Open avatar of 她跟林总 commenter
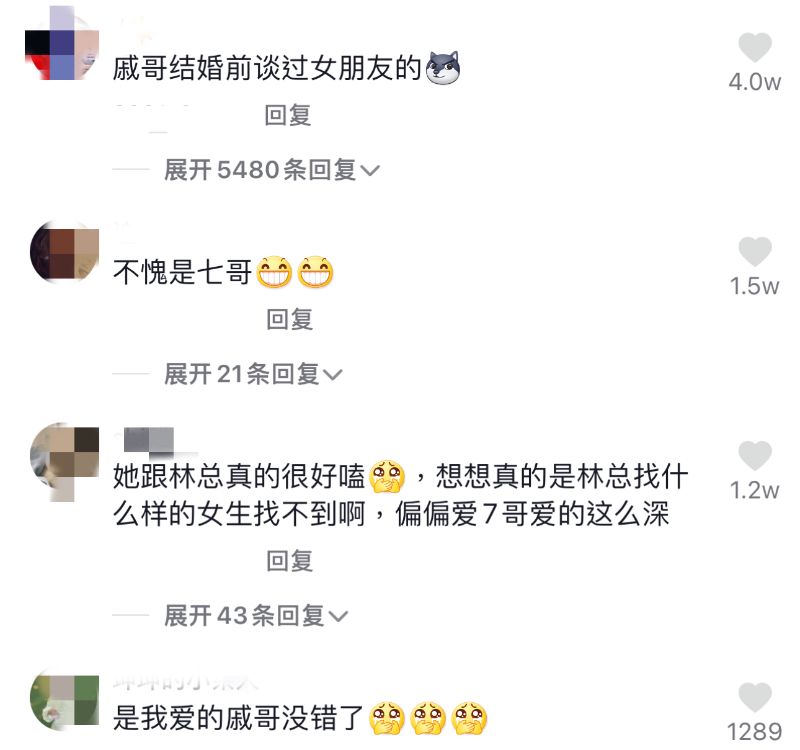The height and width of the screenshot is (750, 800). tap(66, 456)
